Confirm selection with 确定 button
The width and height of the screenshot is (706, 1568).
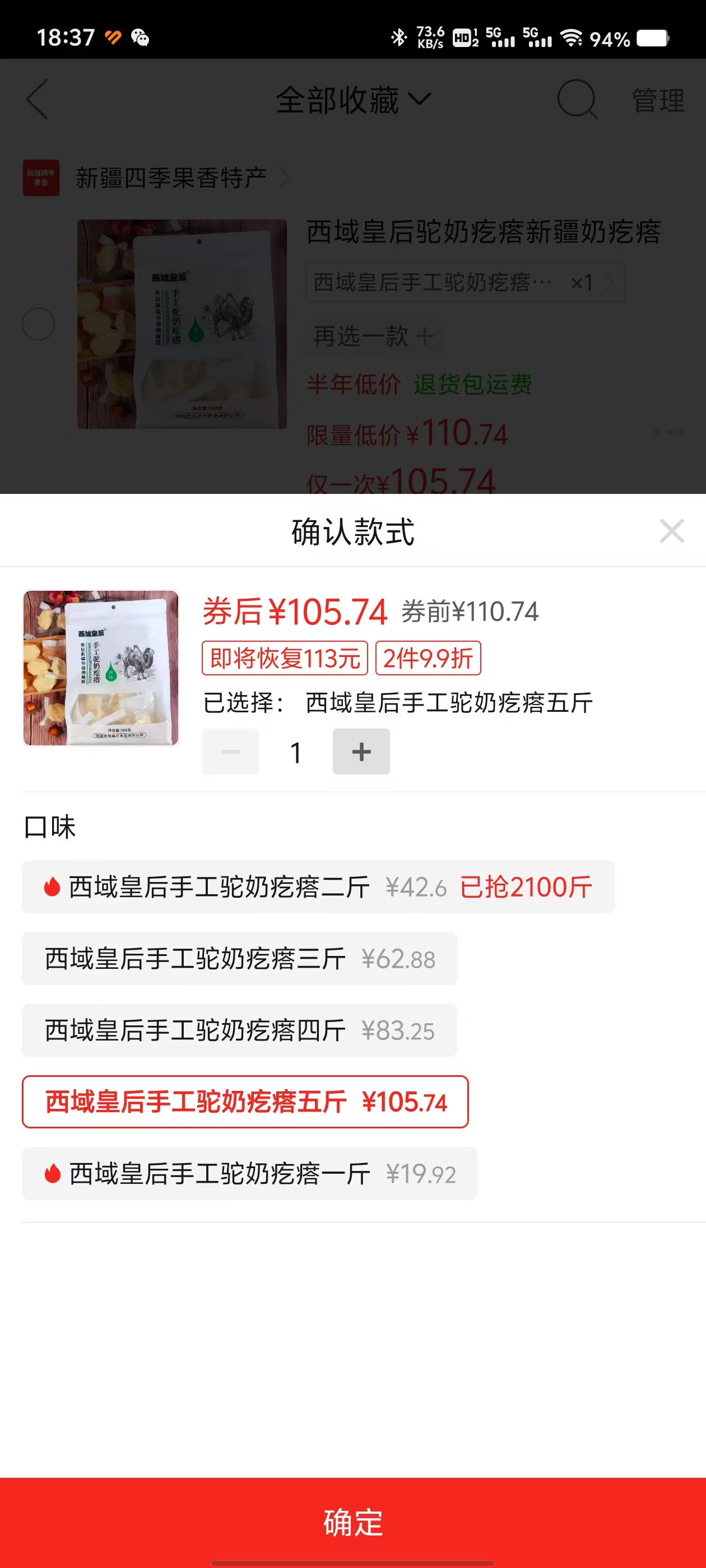pos(352,1522)
